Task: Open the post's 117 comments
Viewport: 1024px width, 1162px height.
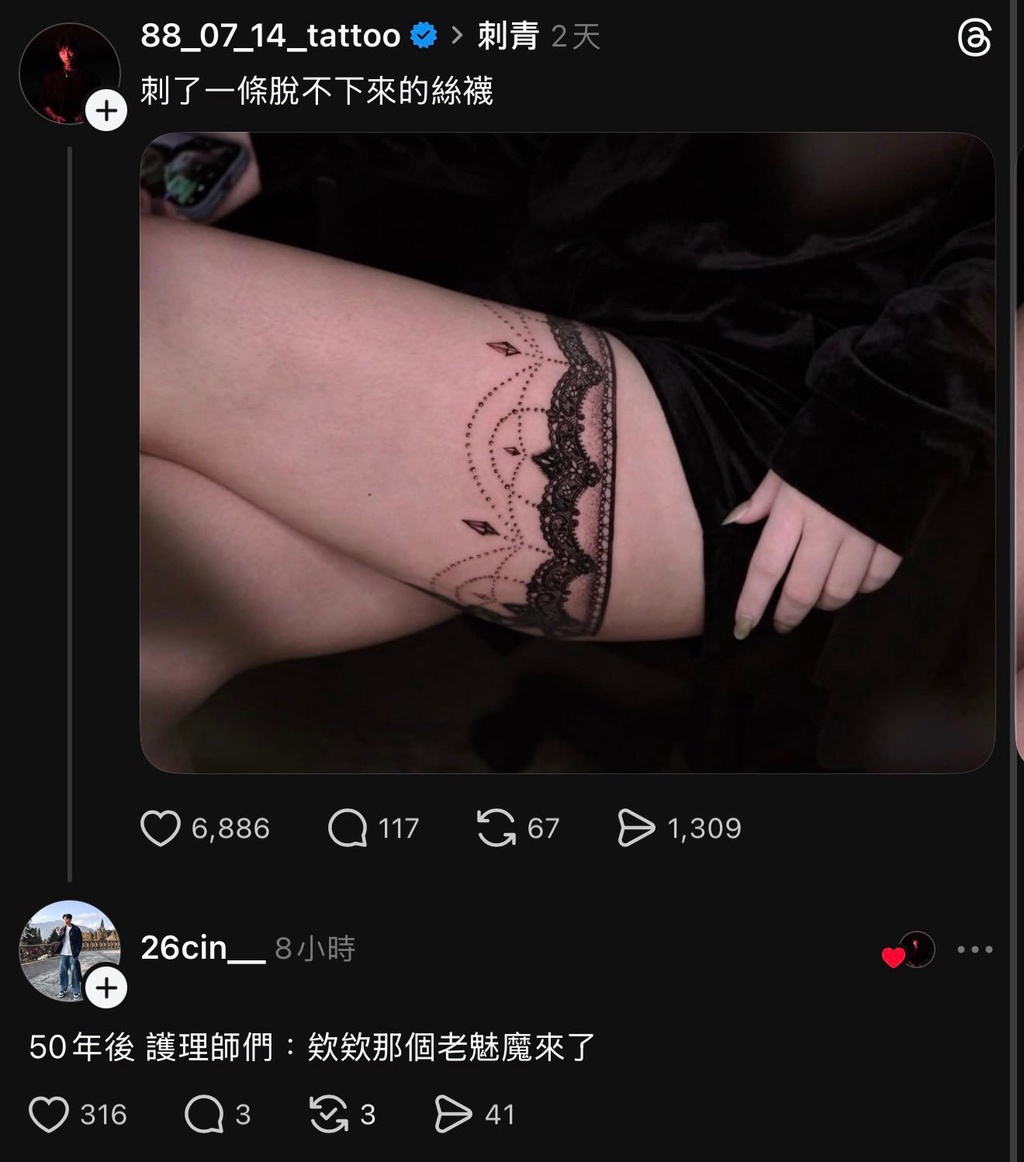Action: [x=348, y=828]
